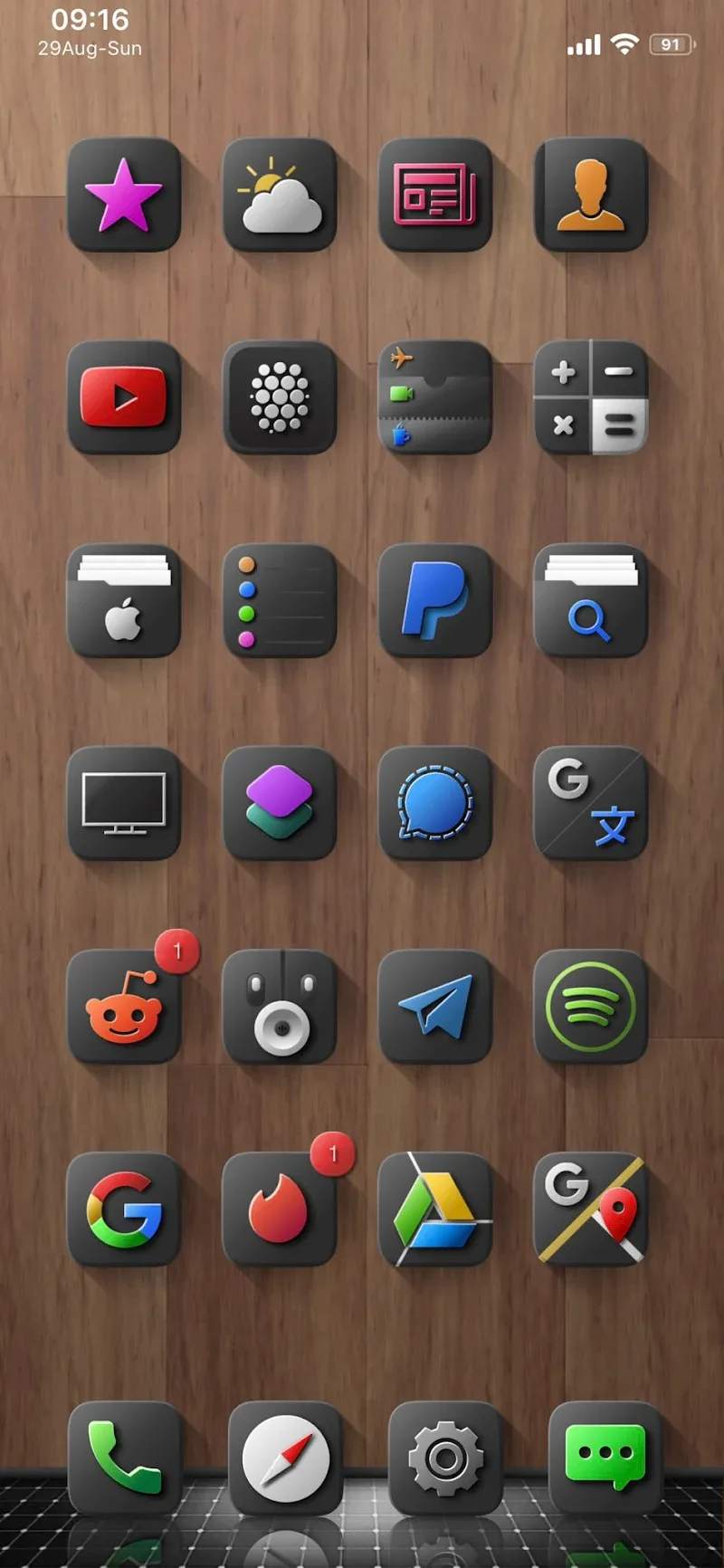Open PayPal
The image size is (724, 1568).
click(x=435, y=600)
